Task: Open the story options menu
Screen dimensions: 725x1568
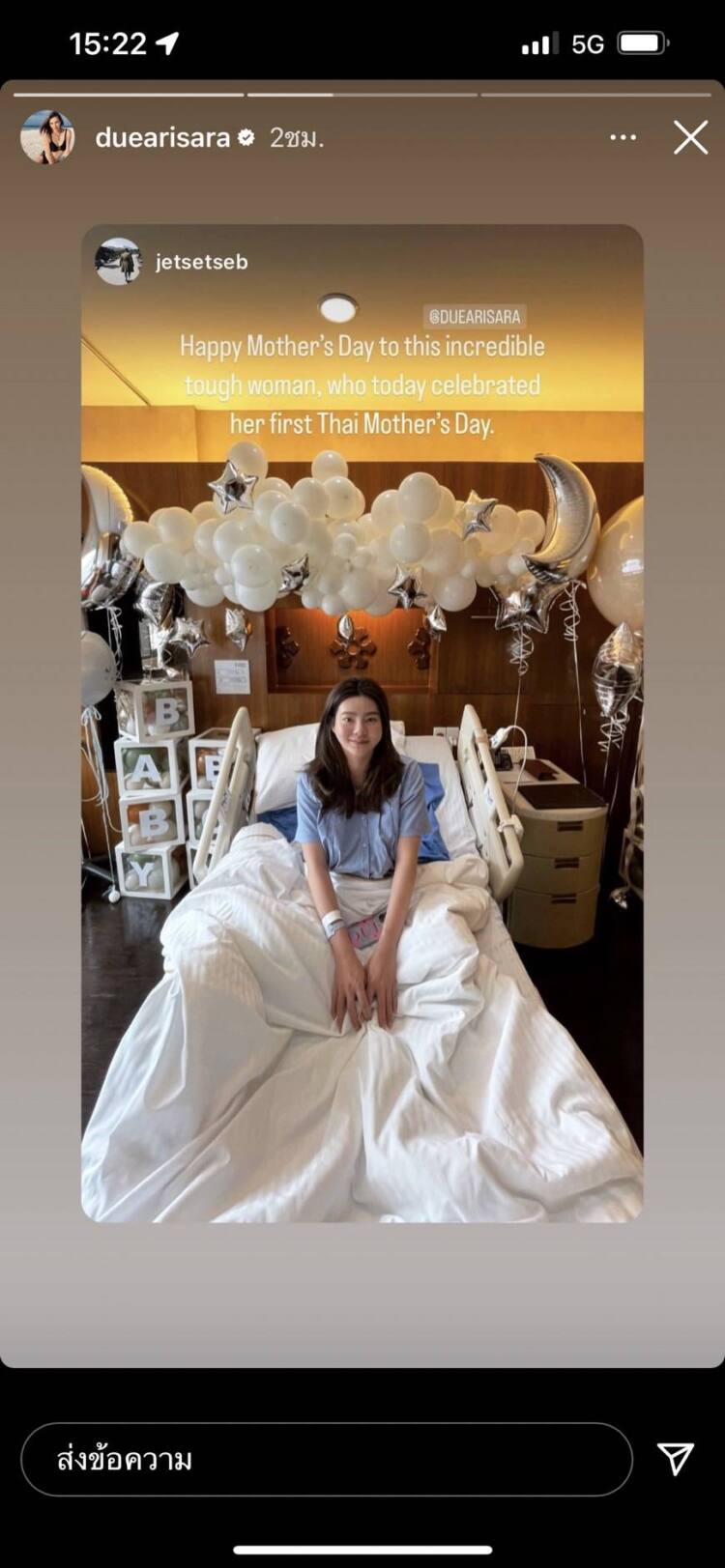Action: [x=623, y=138]
